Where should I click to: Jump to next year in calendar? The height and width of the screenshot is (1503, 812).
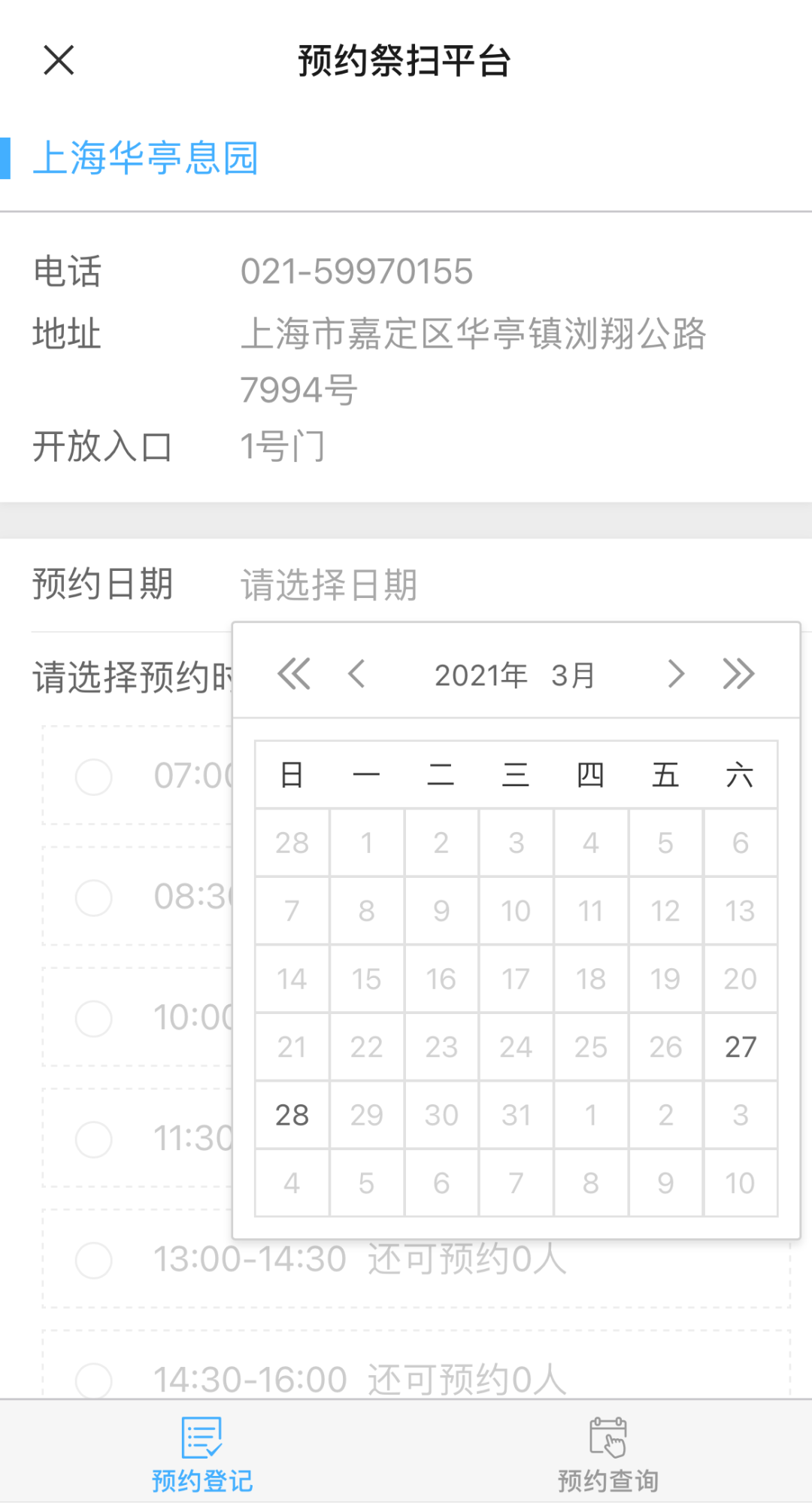click(x=738, y=673)
